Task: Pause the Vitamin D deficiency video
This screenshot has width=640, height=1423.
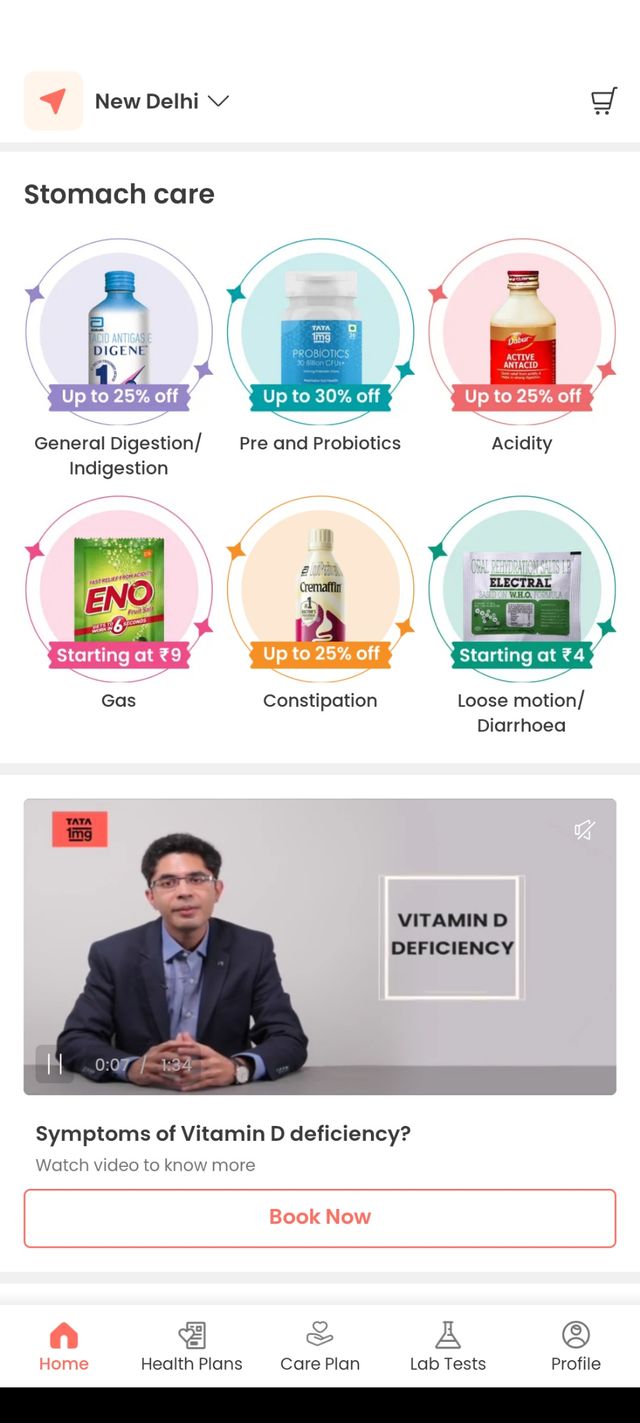Action: coord(54,1064)
